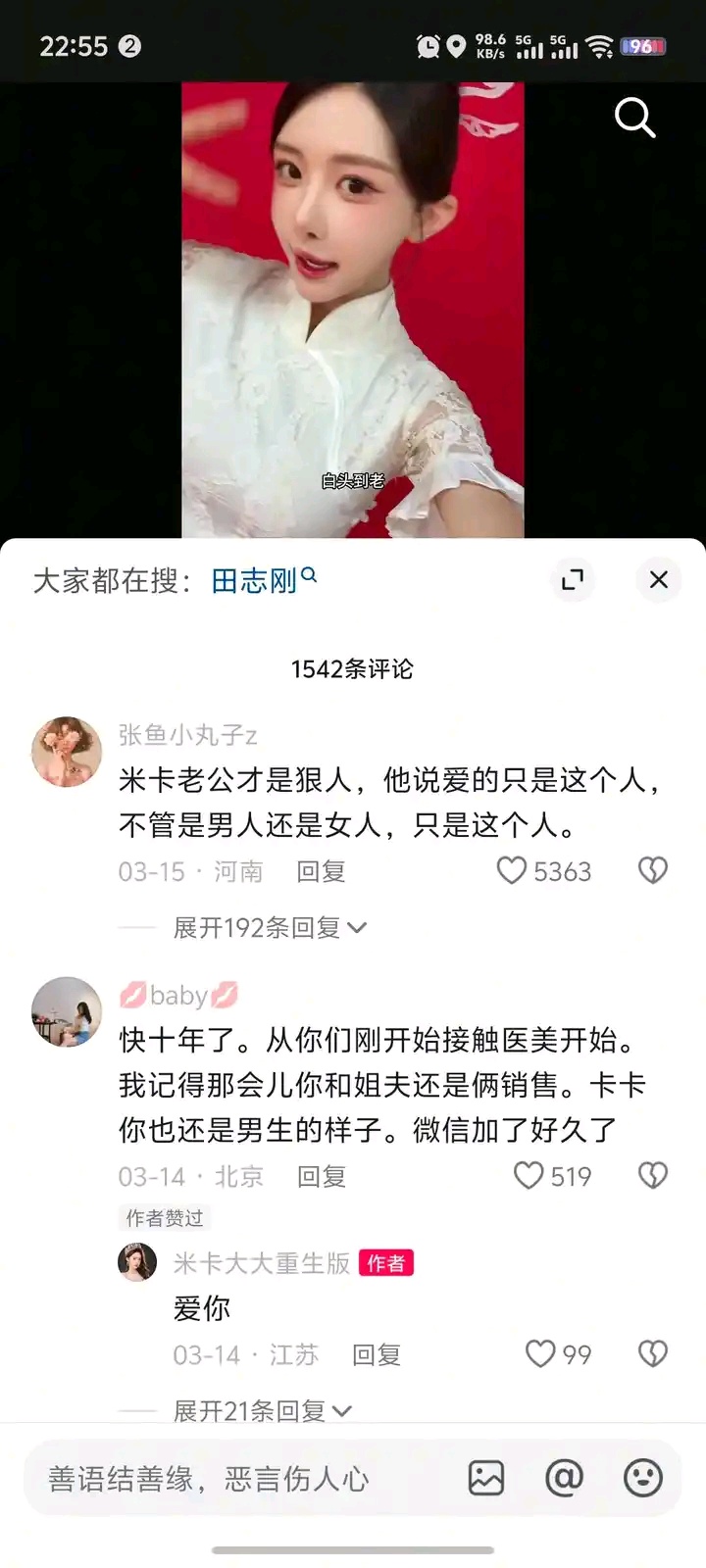This screenshot has height=1568, width=706.
Task: Open baby's profile avatar
Action: [67, 1011]
